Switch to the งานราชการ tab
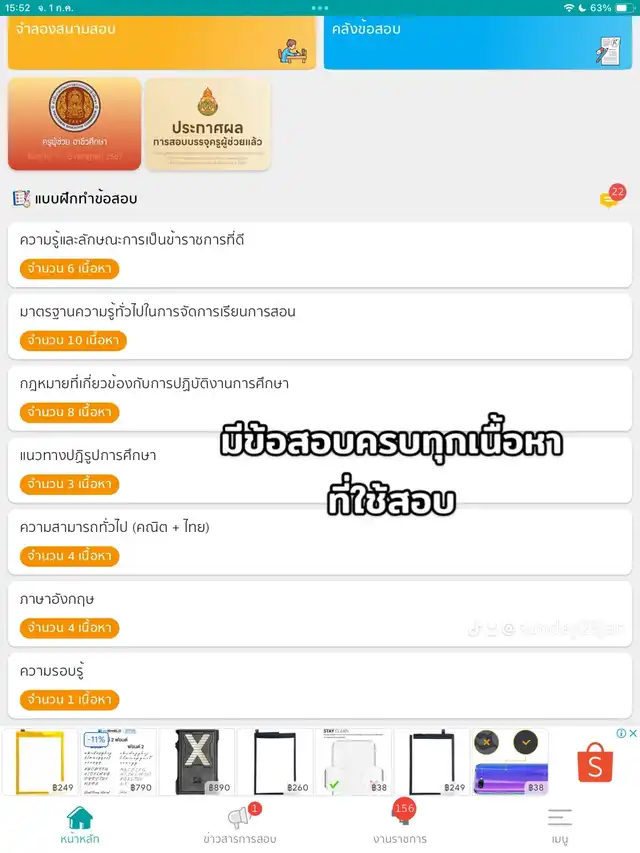Screen dimensions: 640x853 [400, 825]
